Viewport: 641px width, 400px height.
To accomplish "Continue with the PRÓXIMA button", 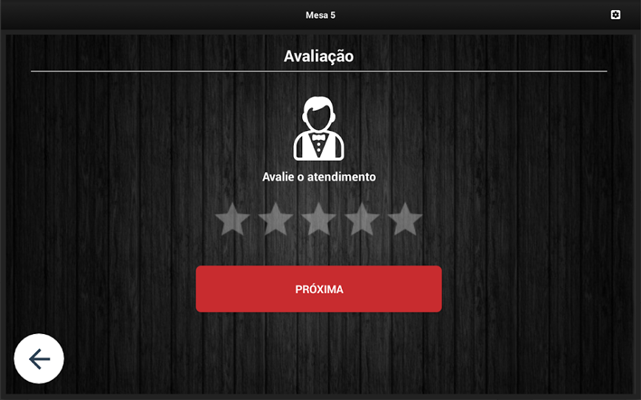I will 319,289.
